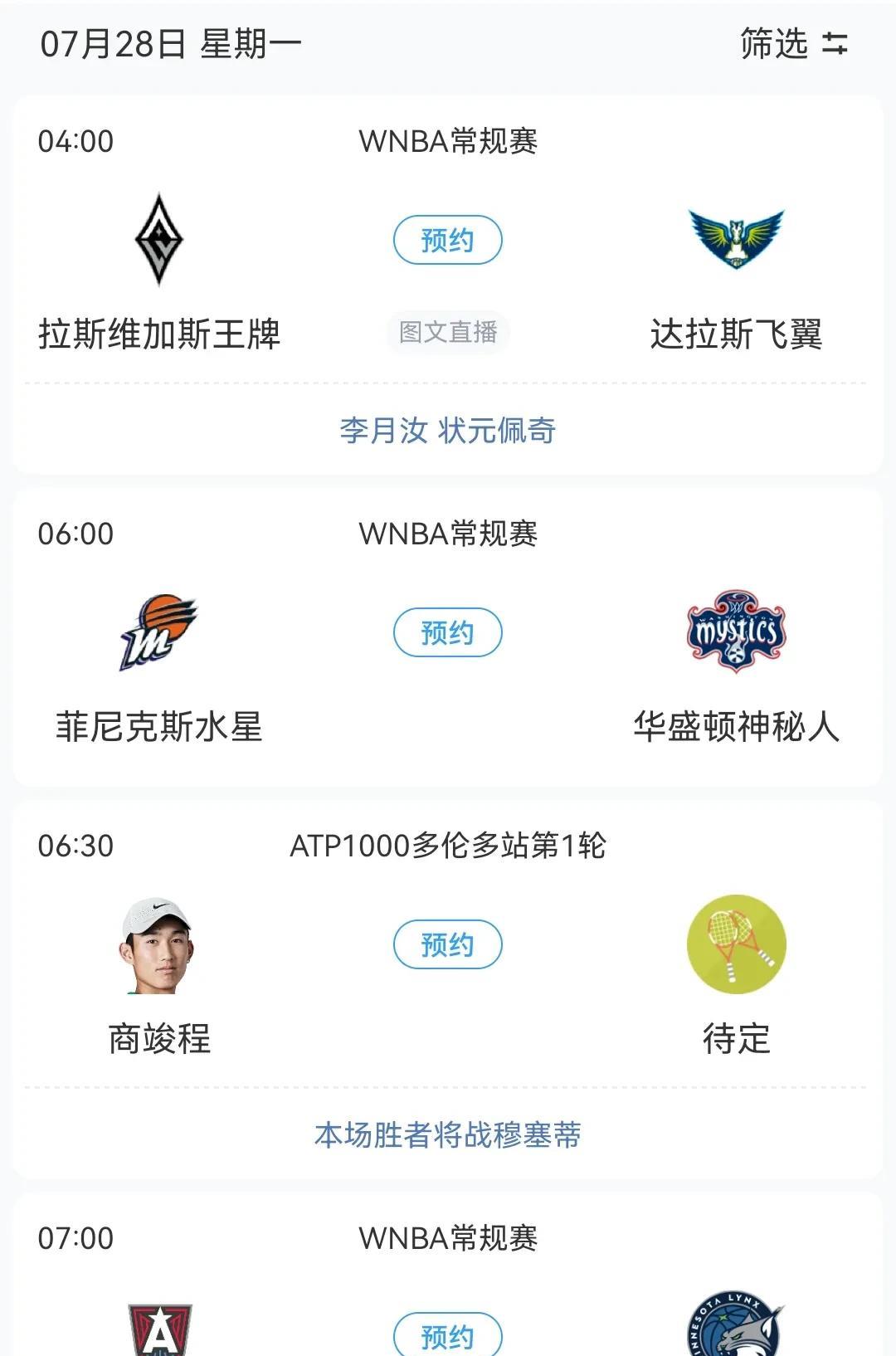Open the 菲尼克斯水星 team logo
Image resolution: width=896 pixels, height=1356 pixels.
(x=158, y=632)
